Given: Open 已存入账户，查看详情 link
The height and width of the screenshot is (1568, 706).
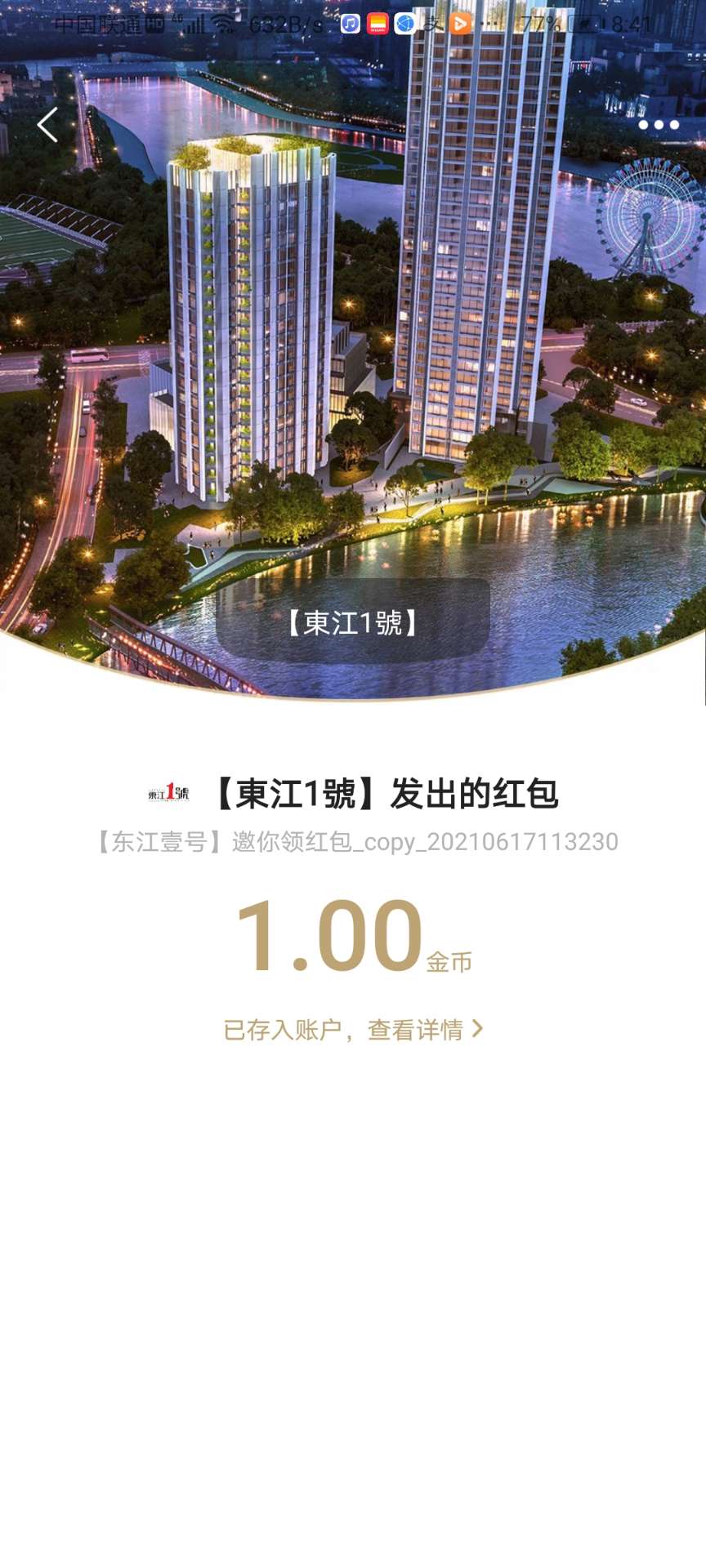Looking at the screenshot, I should (x=353, y=1030).
